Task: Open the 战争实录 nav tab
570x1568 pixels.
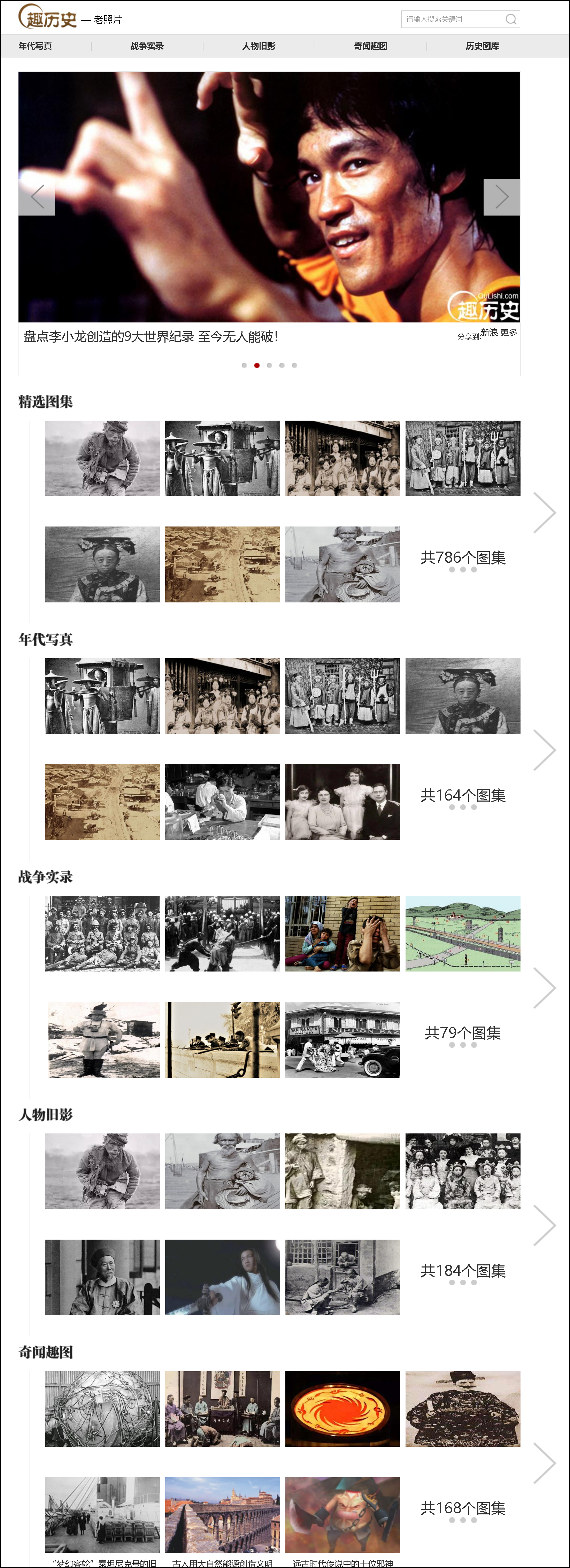Action: point(147,46)
